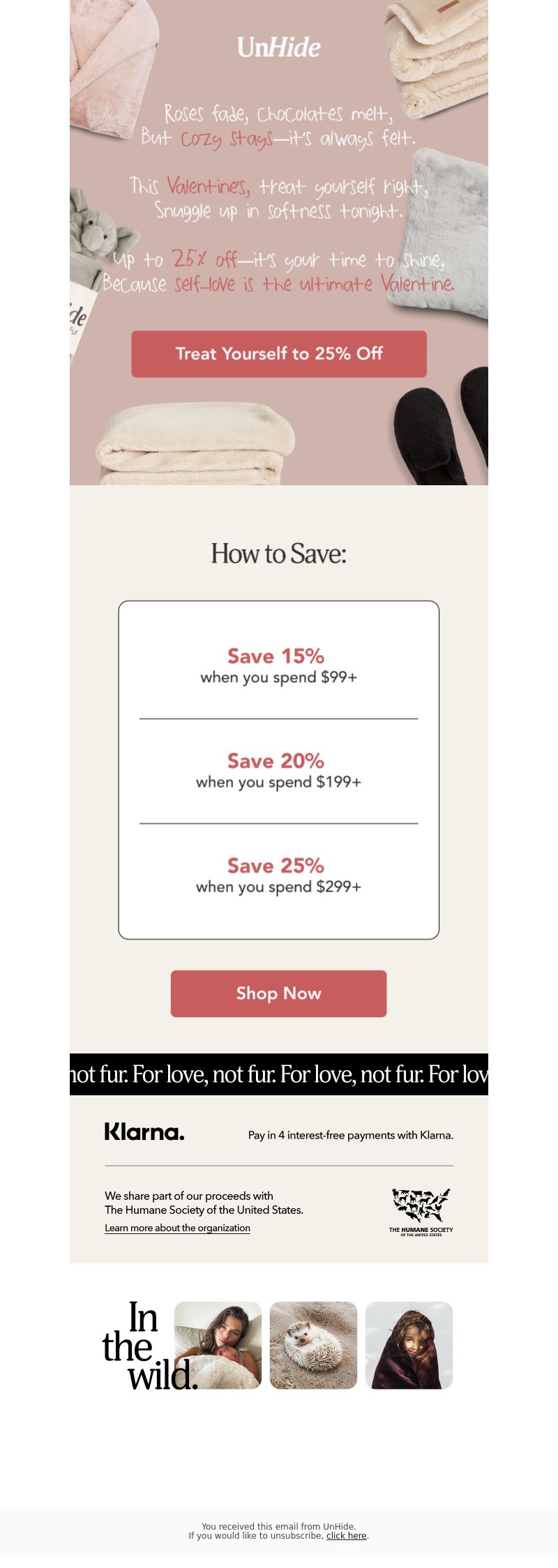Image resolution: width=558 pixels, height=1568 pixels.
Task: Tap Treat Yourself to 25% Off button
Action: coord(279,354)
